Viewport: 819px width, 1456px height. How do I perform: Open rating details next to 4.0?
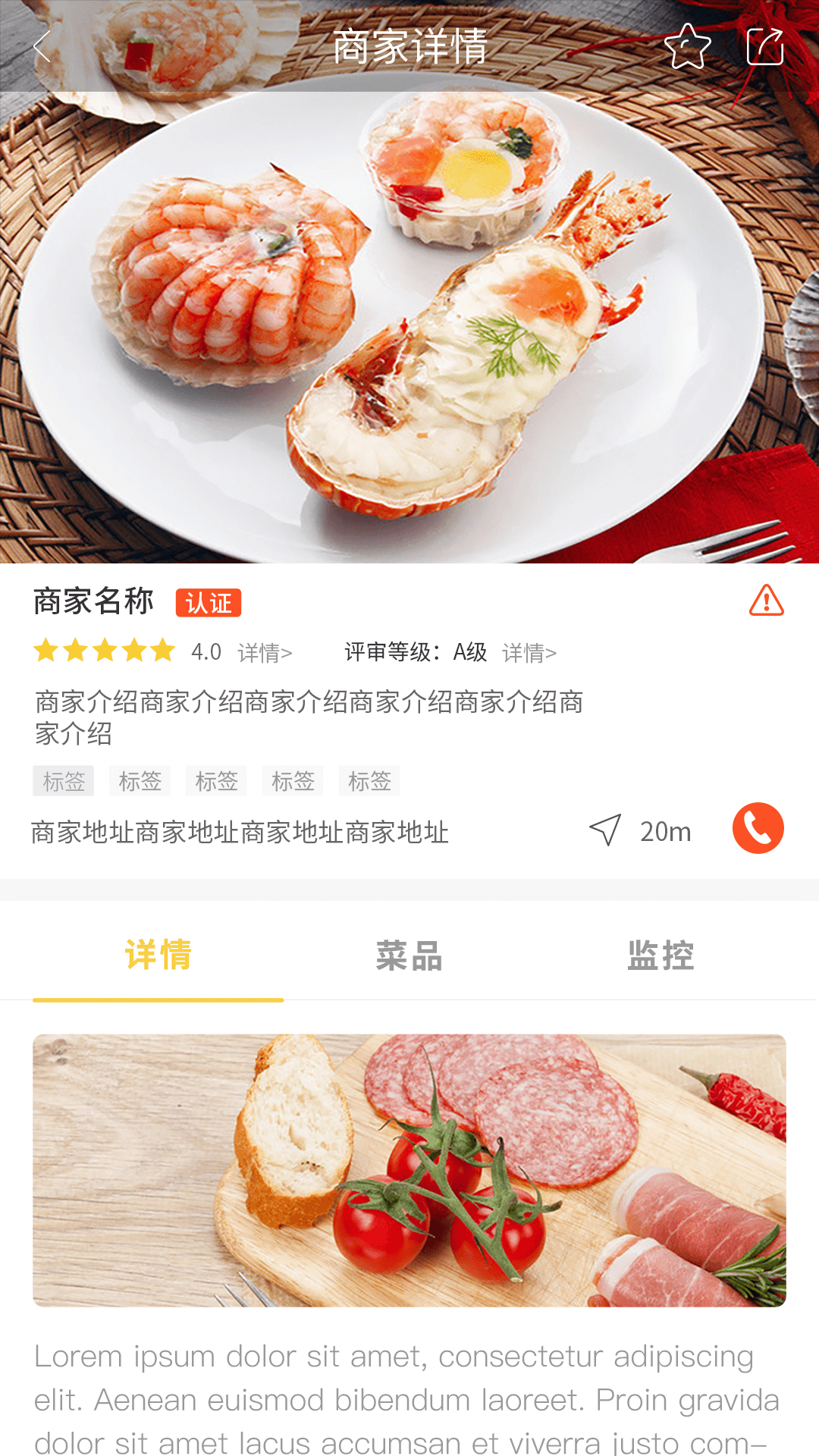264,652
